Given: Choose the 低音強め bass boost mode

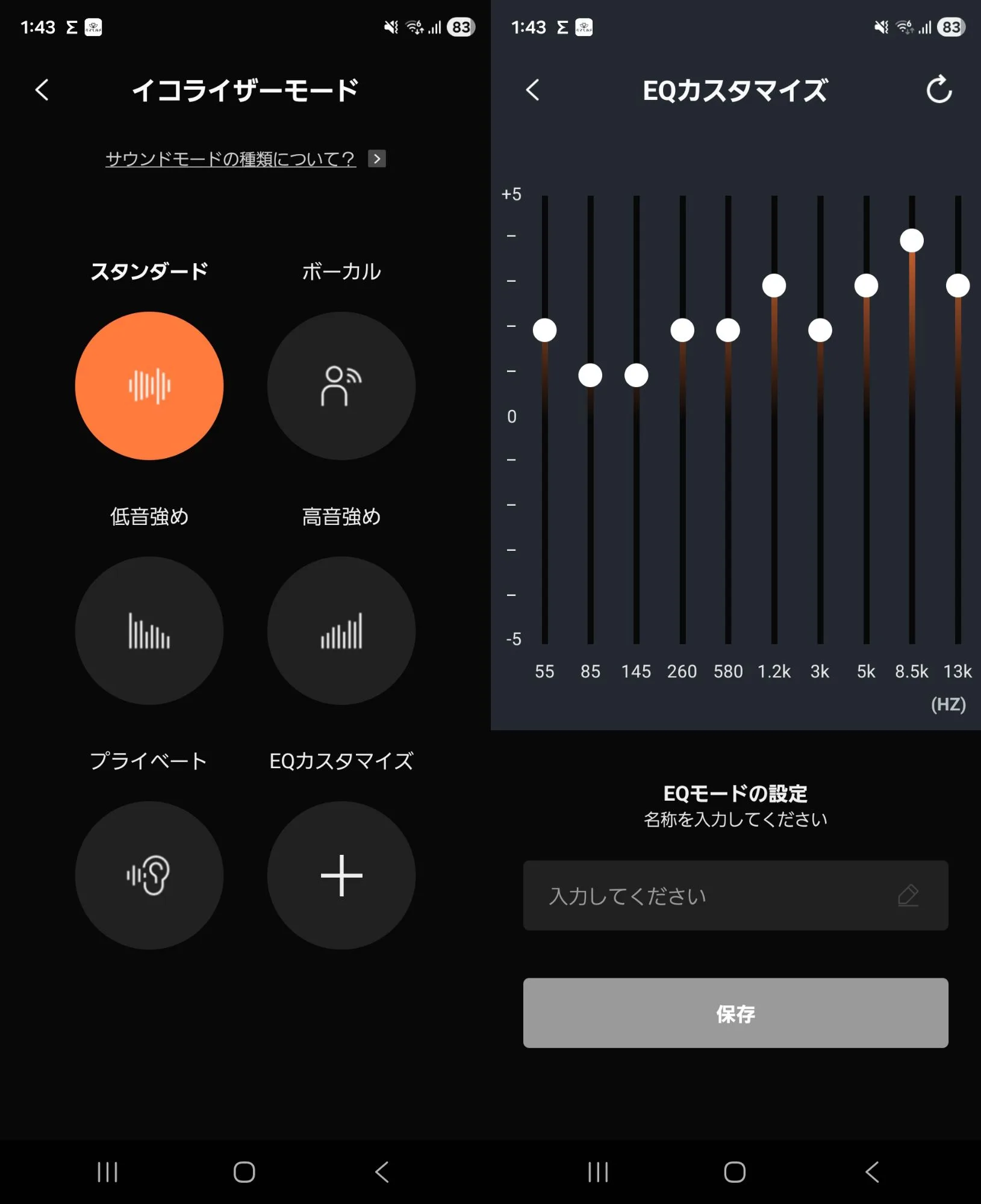Looking at the screenshot, I should [149, 630].
